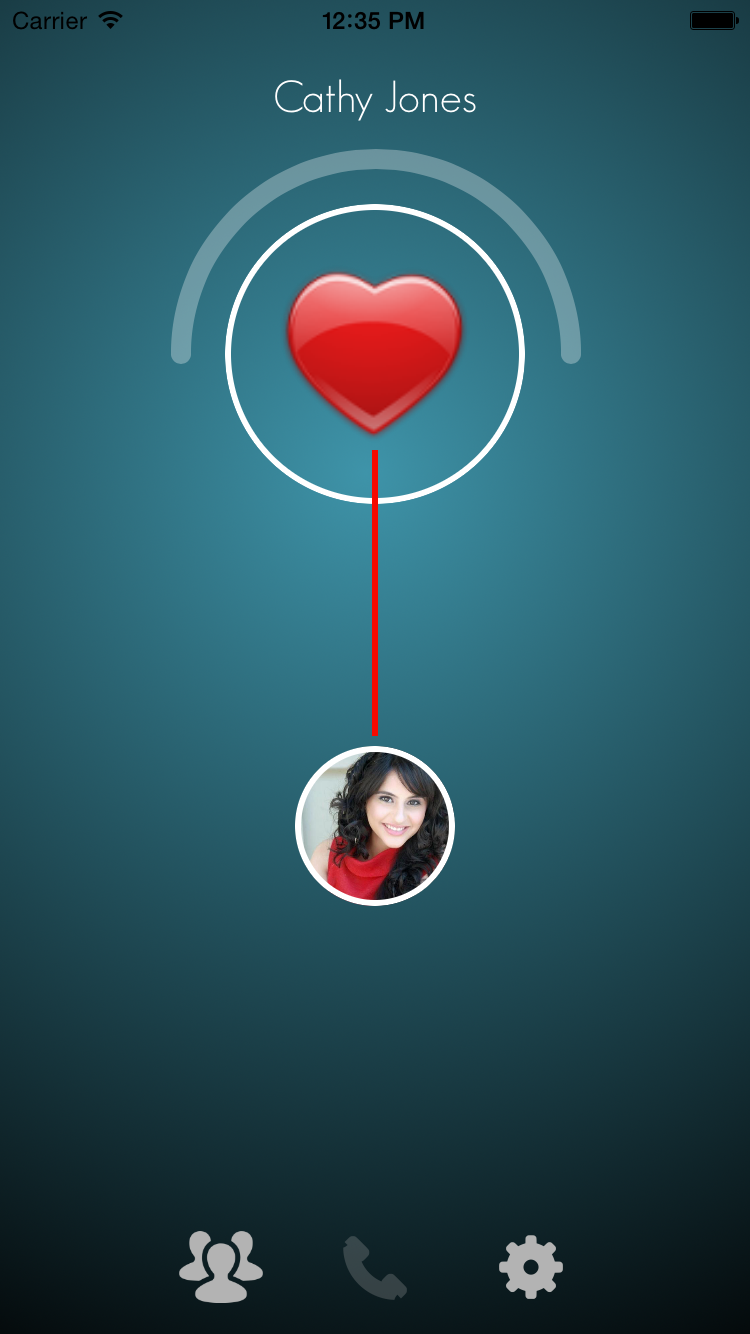
Task: Open Cathy Jones's profile photo
Action: pyautogui.click(x=375, y=826)
